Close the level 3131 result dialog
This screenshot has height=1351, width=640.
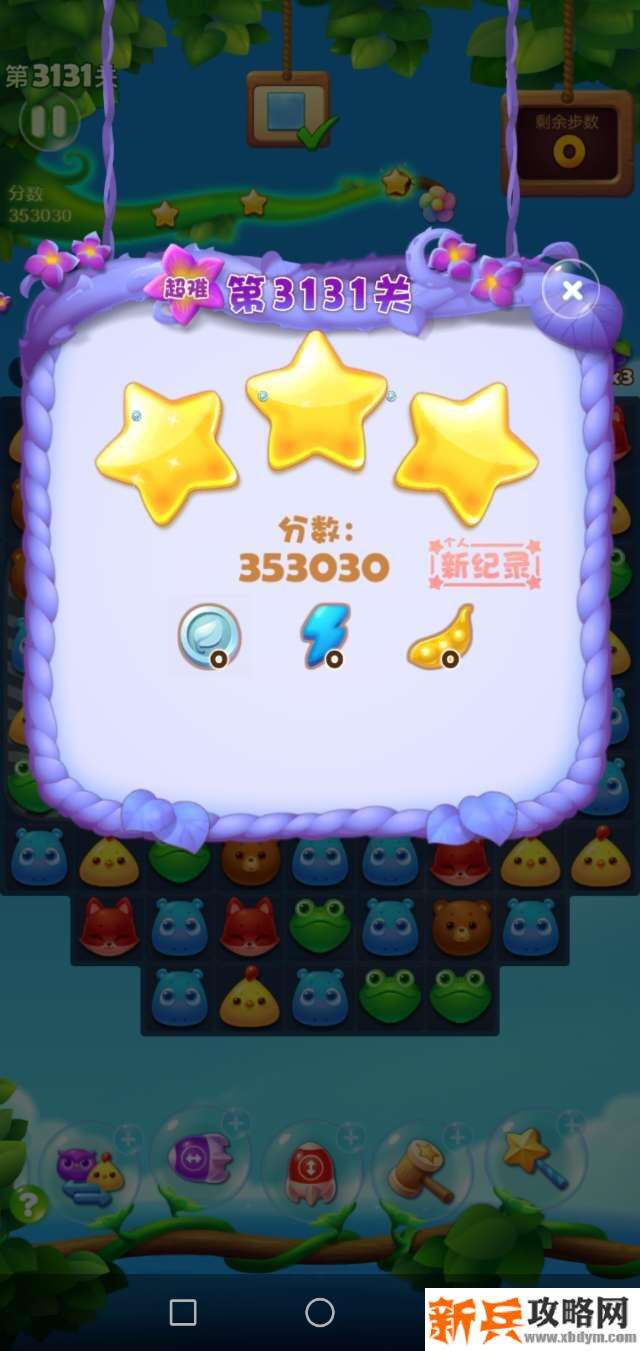571,290
